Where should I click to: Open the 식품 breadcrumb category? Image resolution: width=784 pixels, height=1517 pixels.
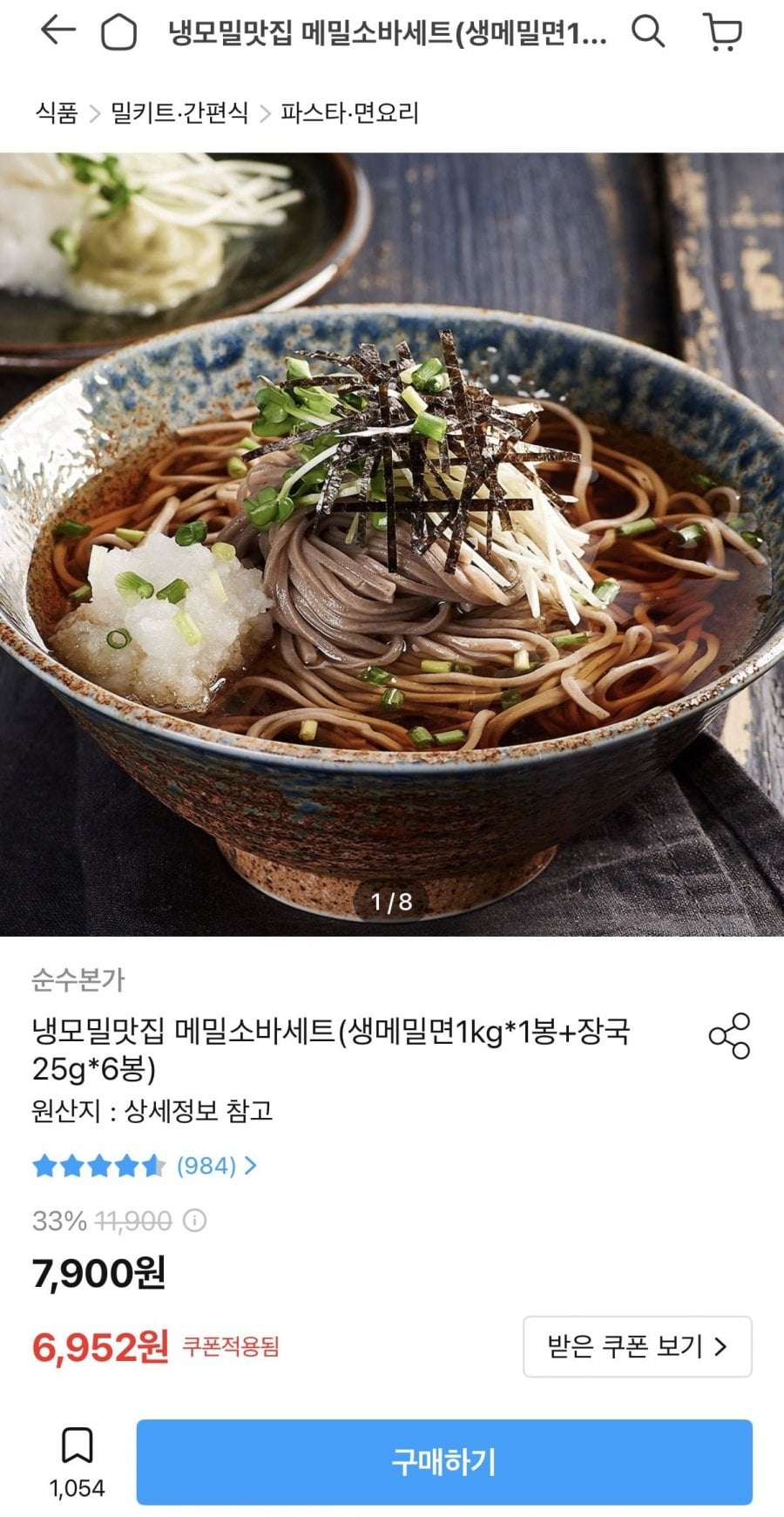56,113
